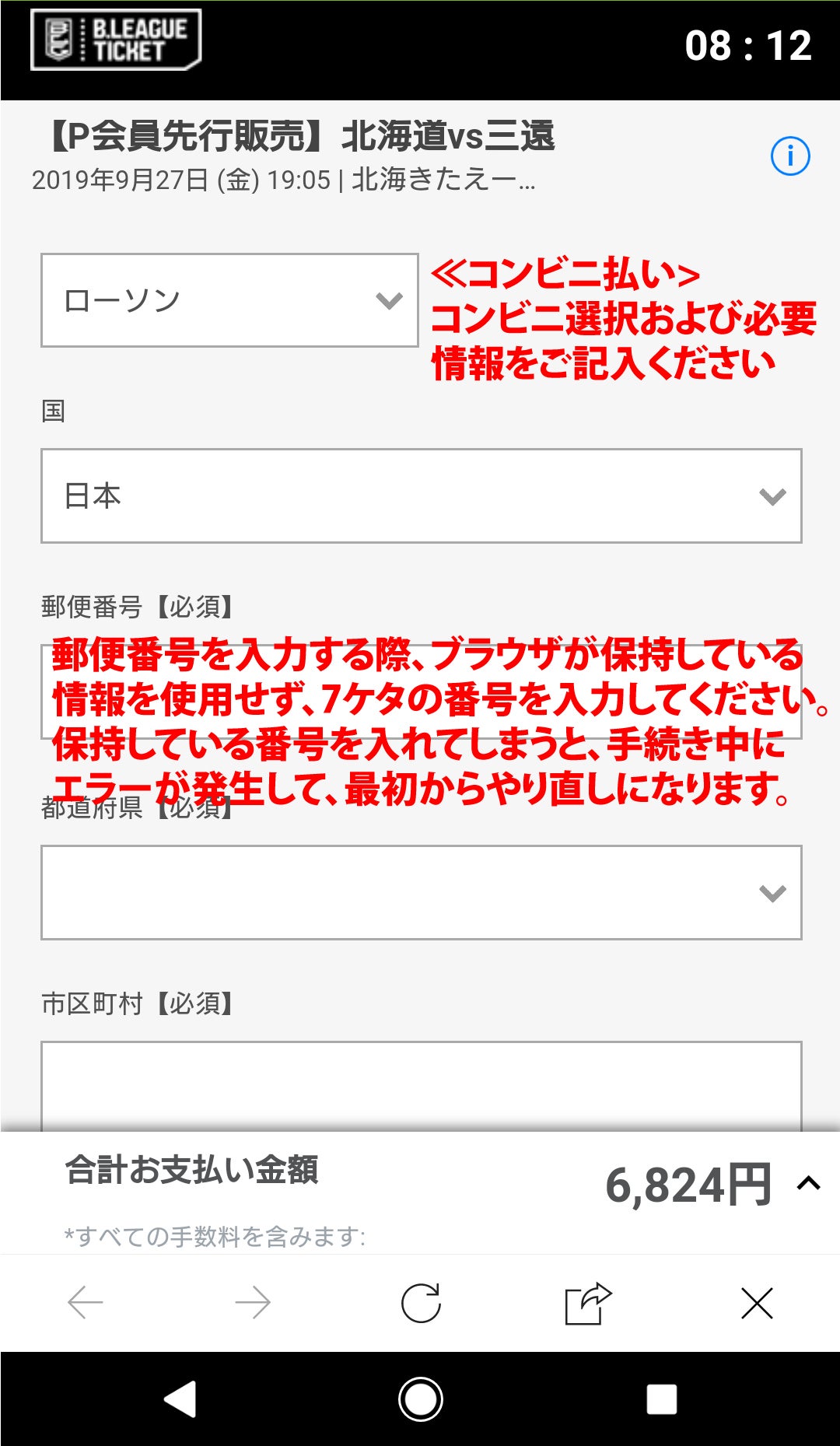Screen dimensions: 840x1446
Task: Expand the 都道府県 prefecture dropdown
Action: point(422,893)
